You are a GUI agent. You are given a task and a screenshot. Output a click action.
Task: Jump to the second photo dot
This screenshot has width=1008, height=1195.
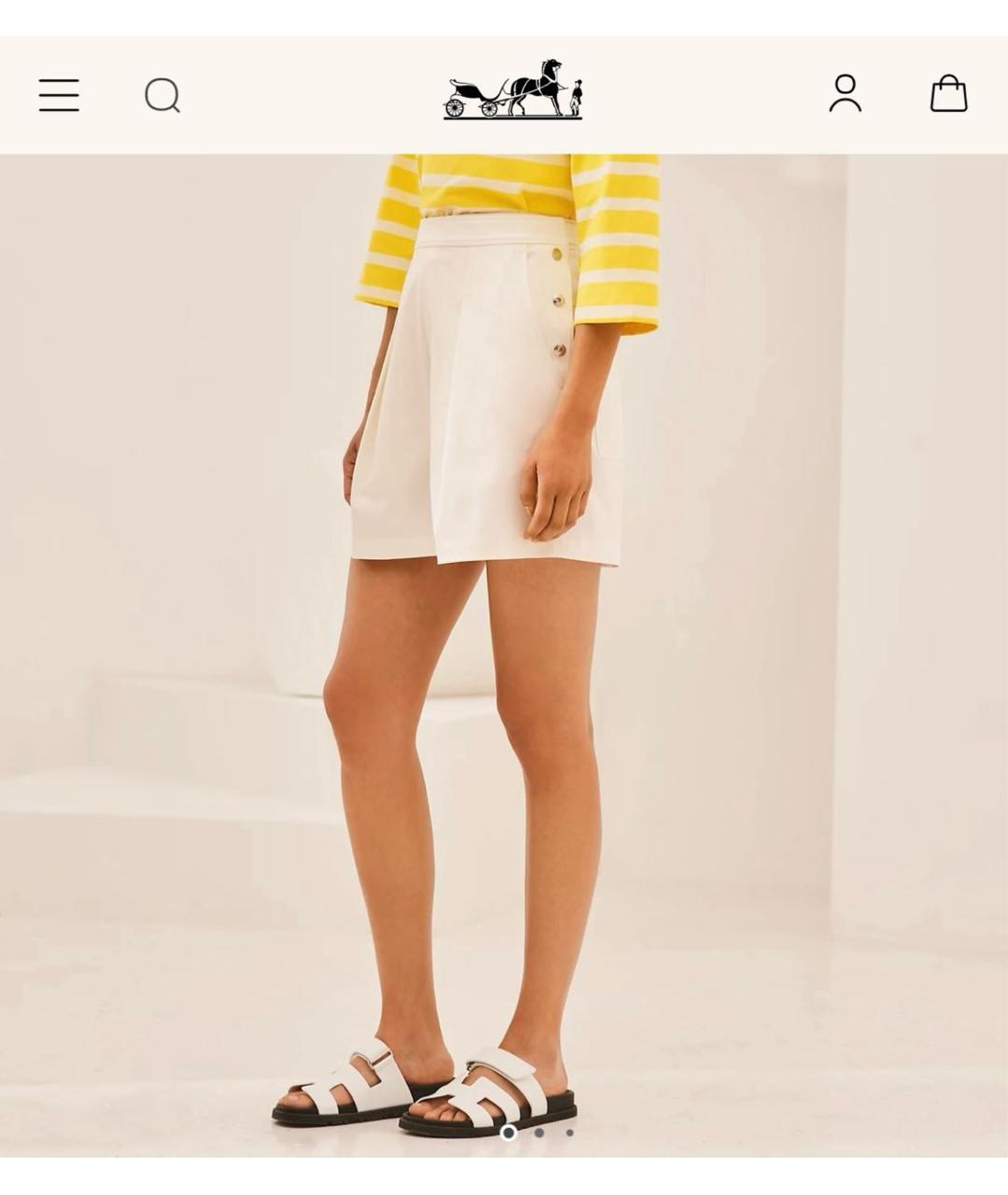pyautogui.click(x=539, y=1132)
